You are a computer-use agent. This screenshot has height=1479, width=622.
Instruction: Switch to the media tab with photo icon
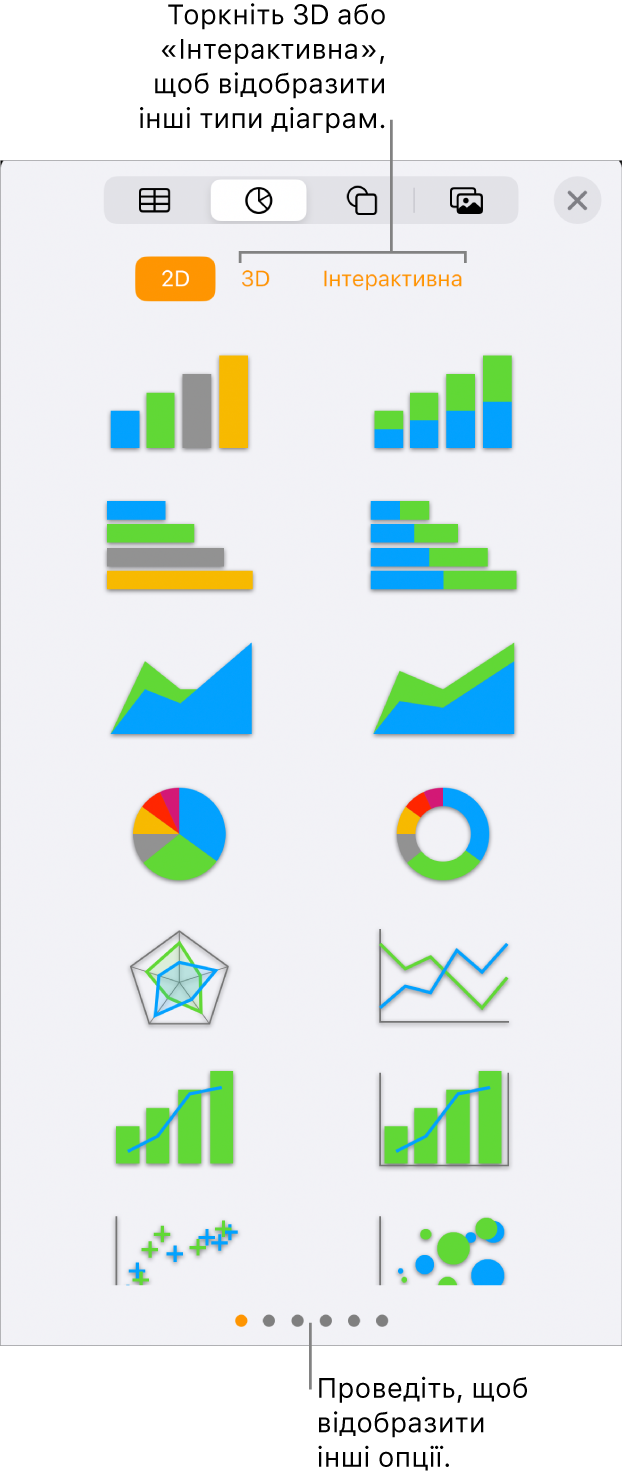point(466,200)
